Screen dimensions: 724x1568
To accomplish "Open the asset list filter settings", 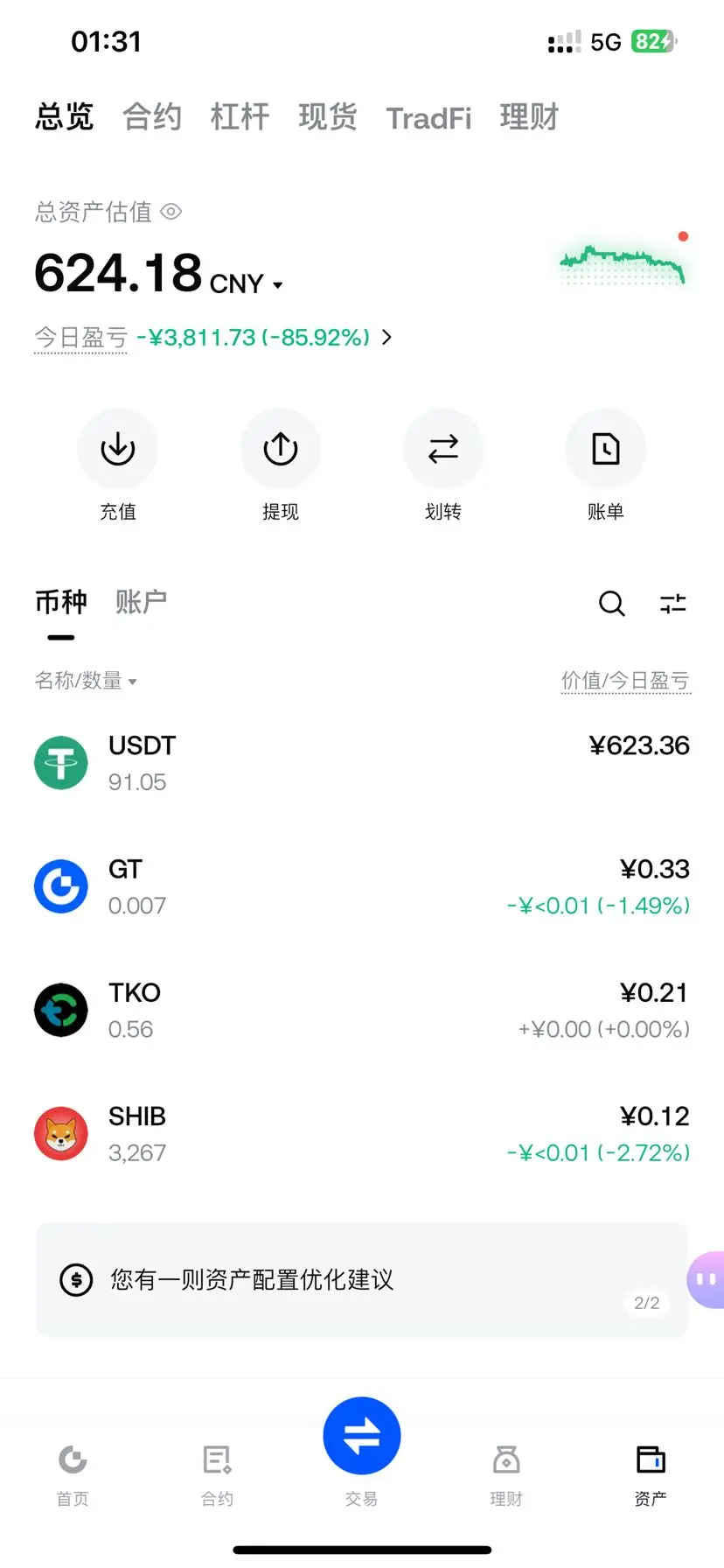I will pos(672,603).
